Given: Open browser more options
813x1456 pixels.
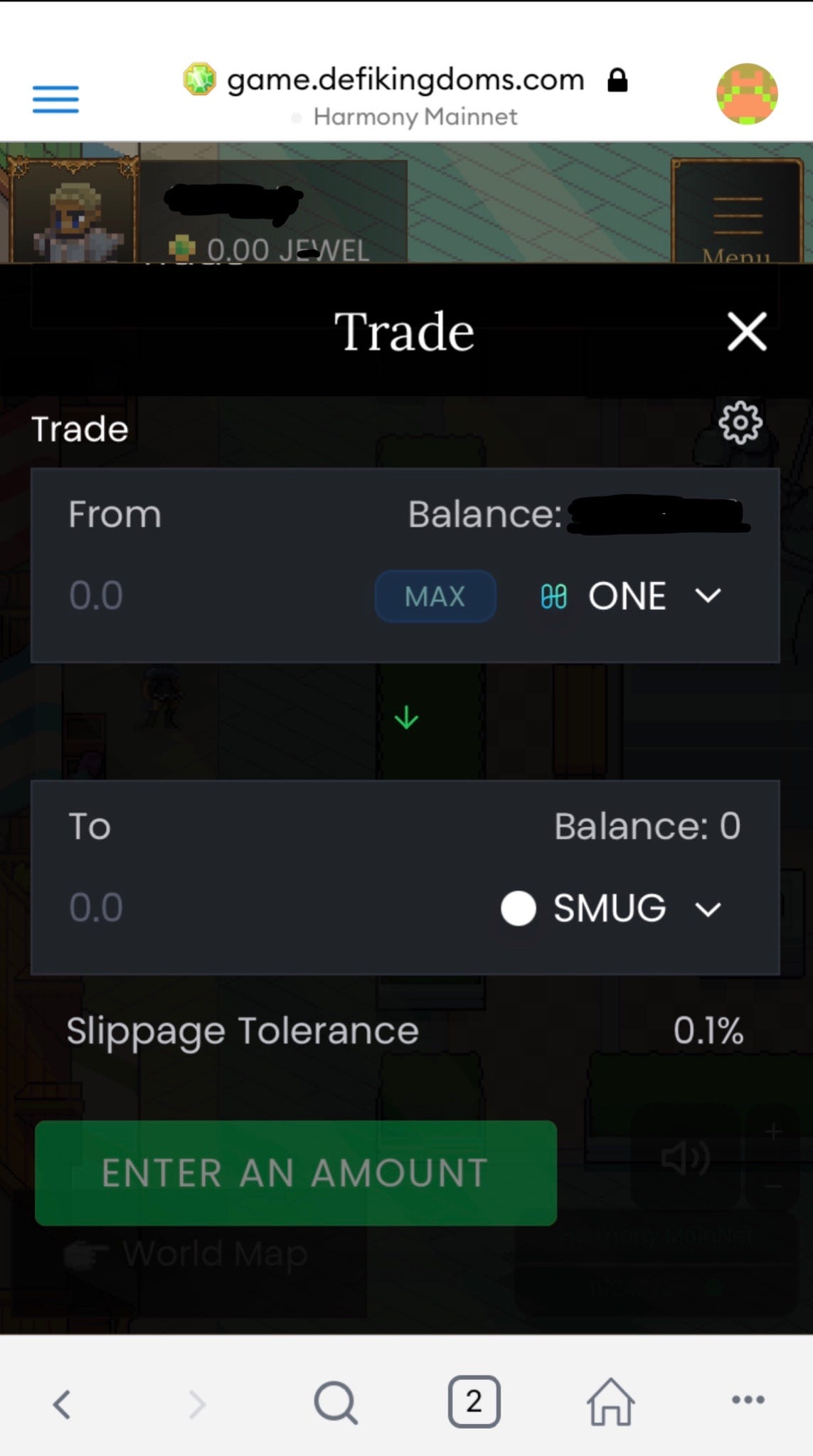Looking at the screenshot, I should point(748,1400).
